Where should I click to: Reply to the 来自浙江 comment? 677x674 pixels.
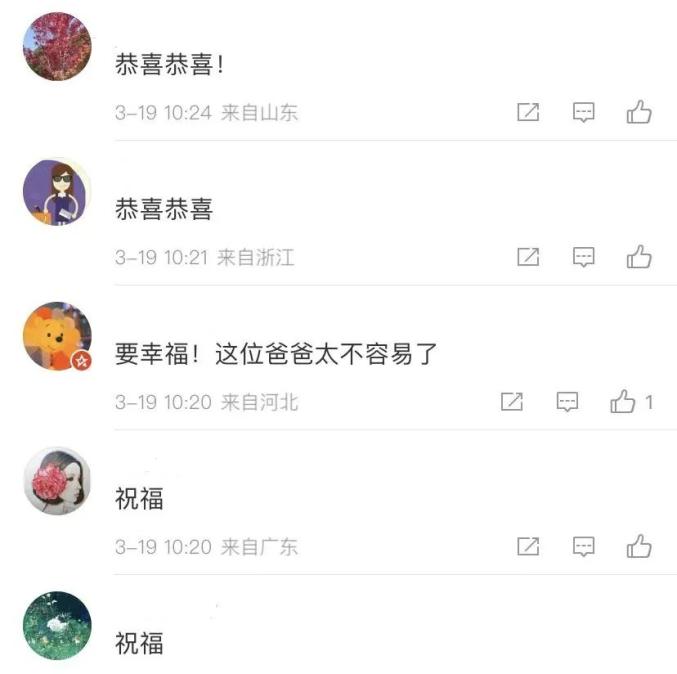pos(583,257)
